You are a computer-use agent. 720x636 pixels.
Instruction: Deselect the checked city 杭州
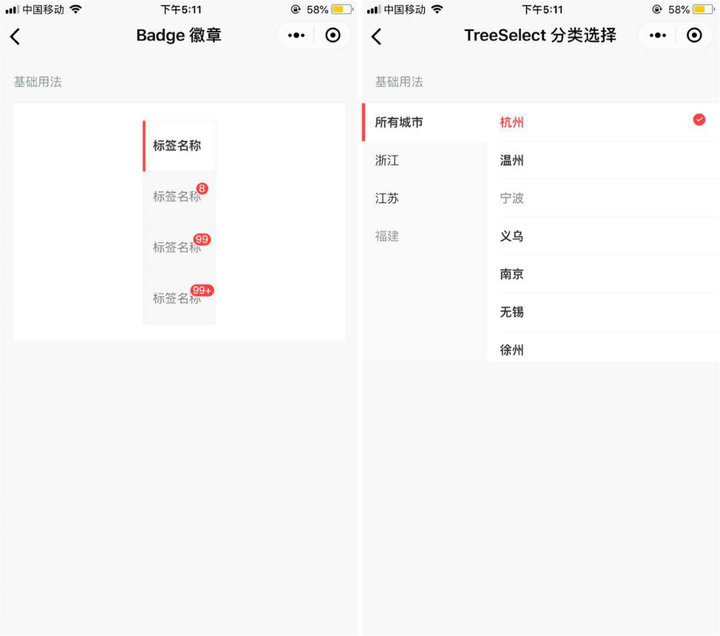tap(602, 122)
